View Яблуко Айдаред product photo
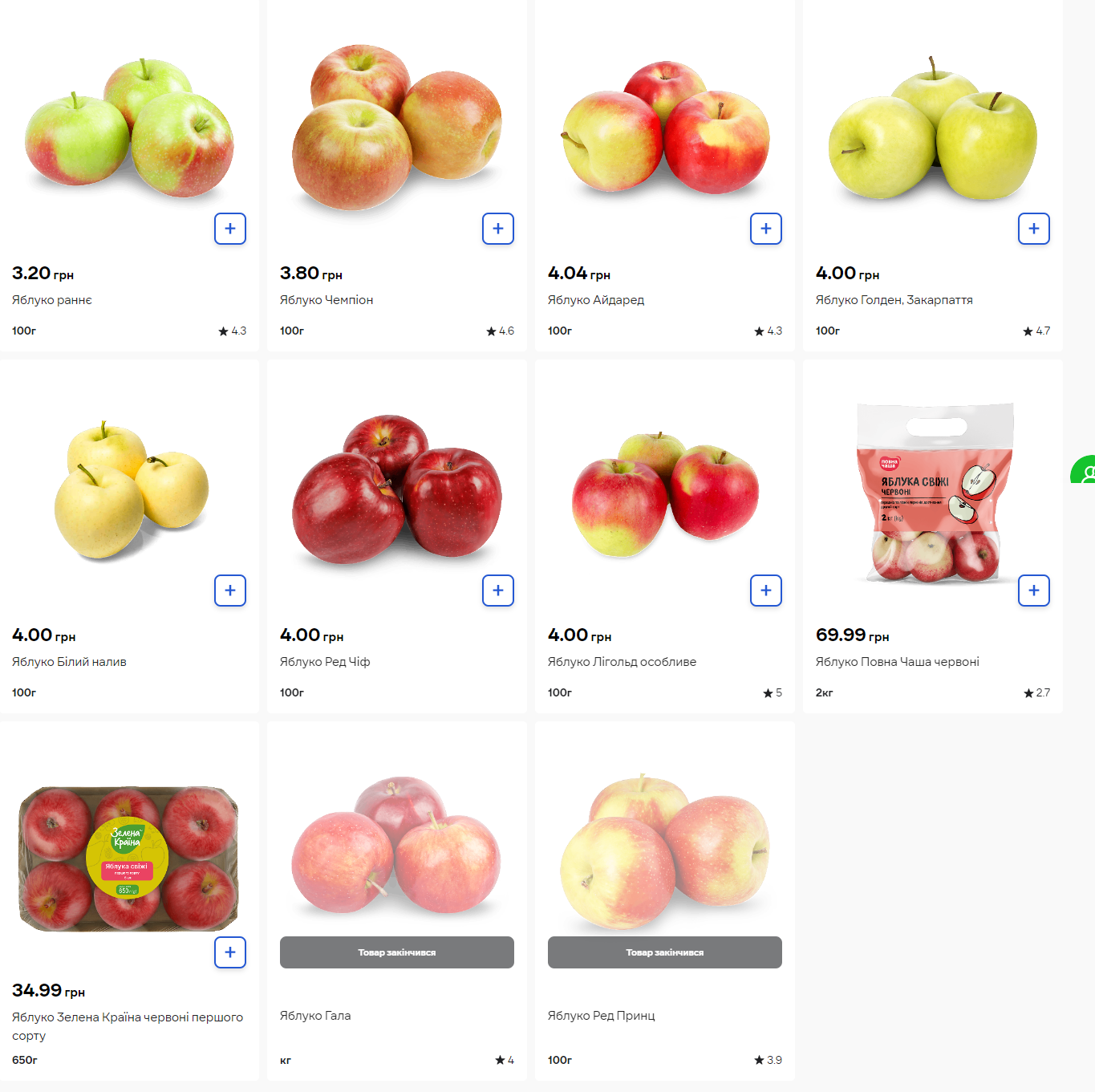The height and width of the screenshot is (1092, 1095). pyautogui.click(x=664, y=128)
